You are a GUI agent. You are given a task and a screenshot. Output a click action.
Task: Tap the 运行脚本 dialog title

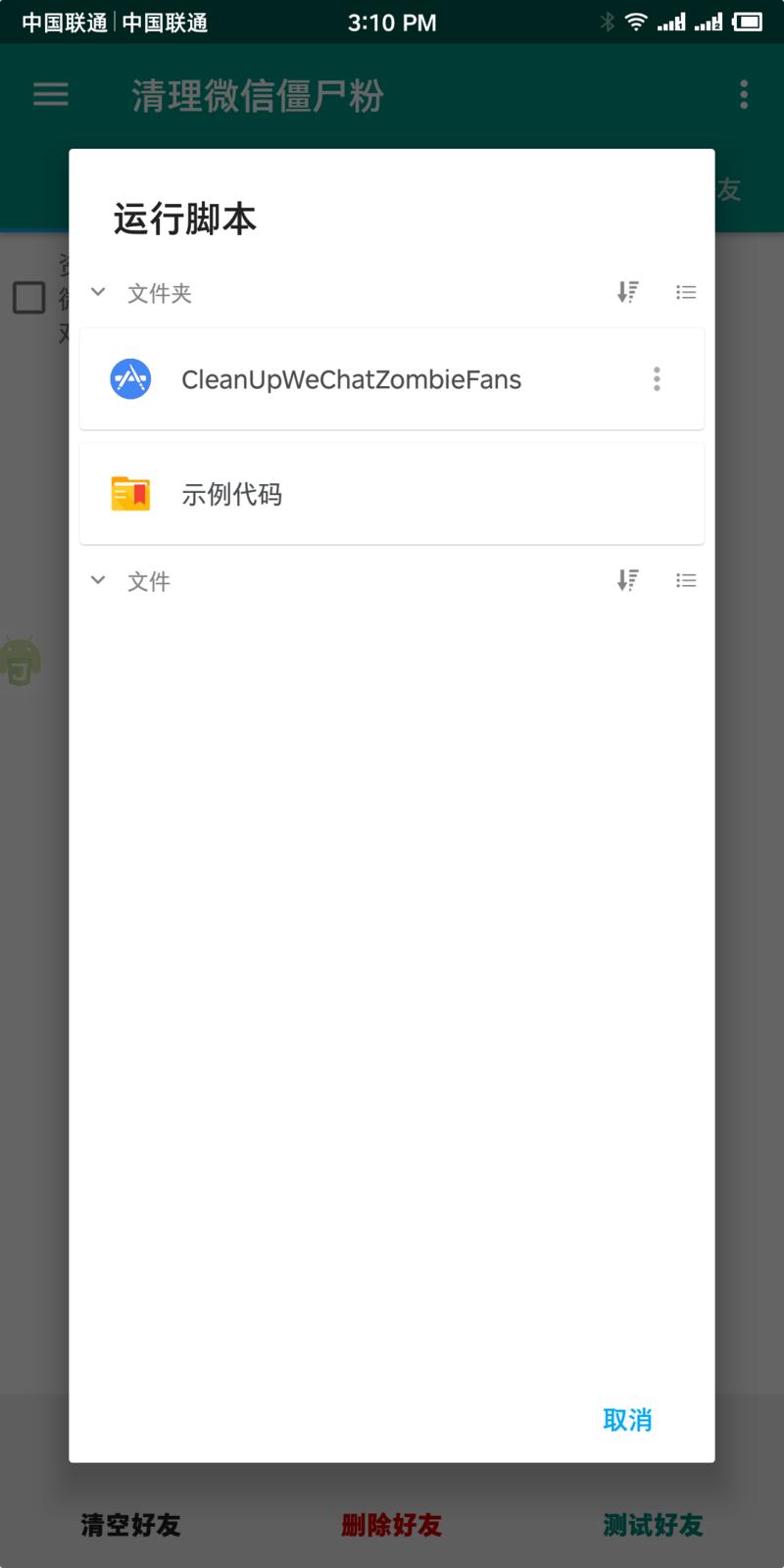[184, 219]
